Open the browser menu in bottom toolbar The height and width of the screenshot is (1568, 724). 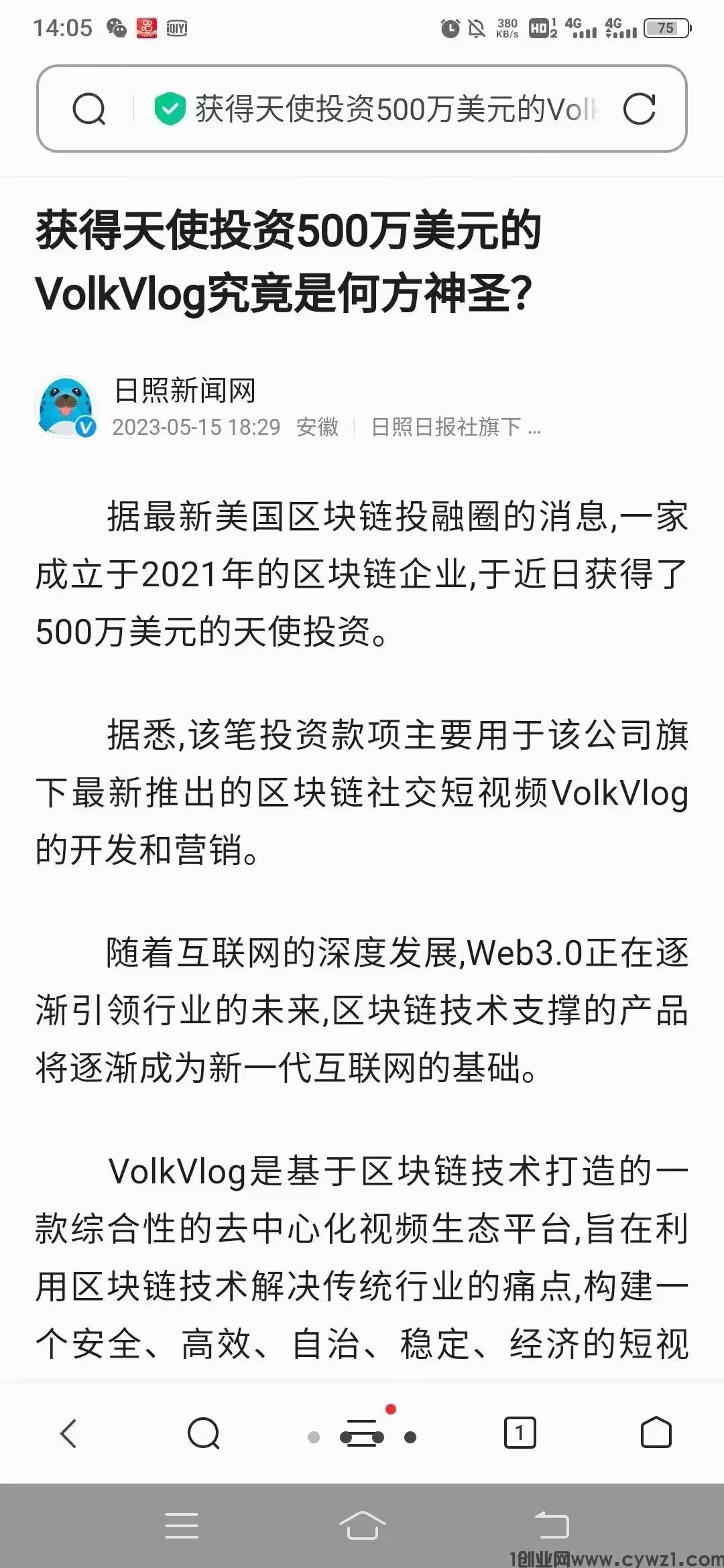[362, 1434]
